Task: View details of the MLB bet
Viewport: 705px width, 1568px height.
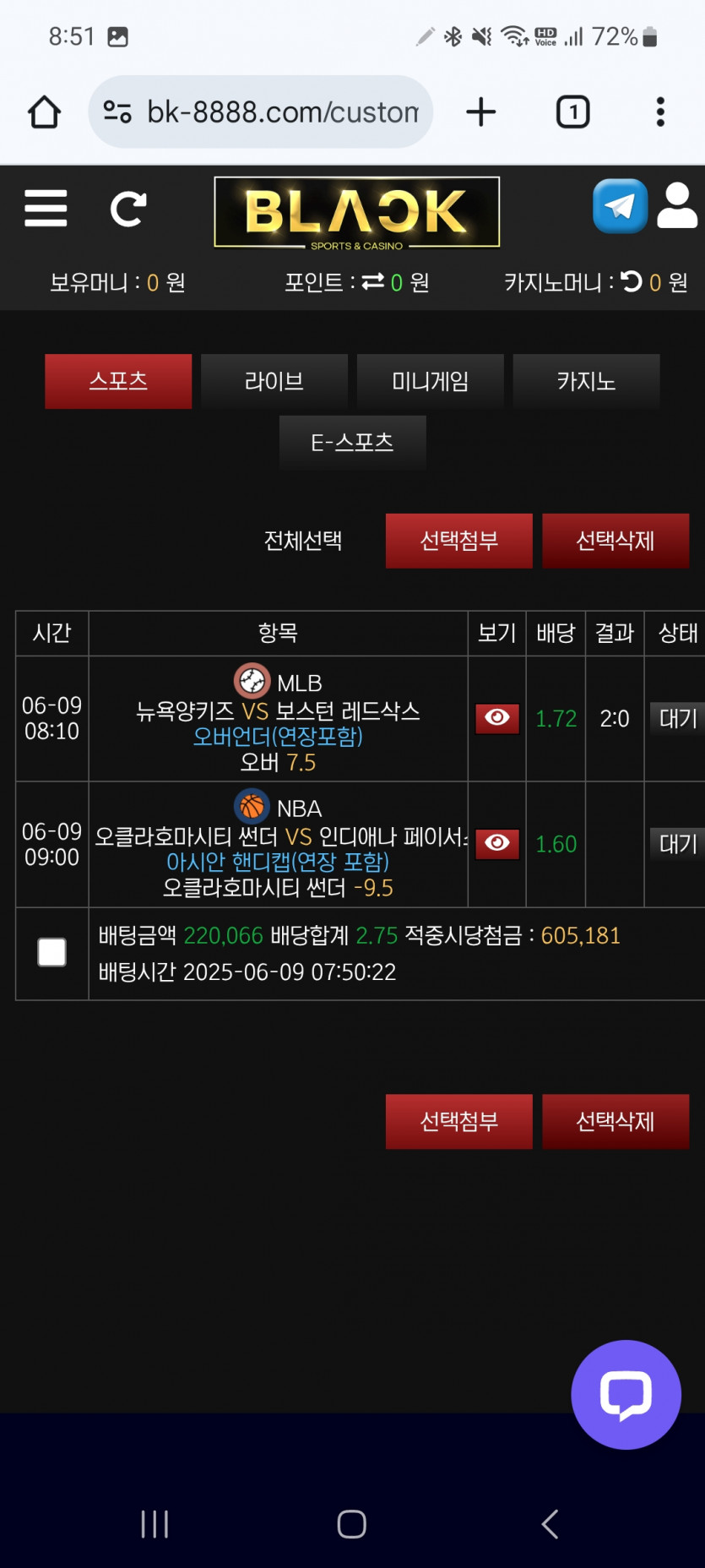Action: [x=497, y=718]
